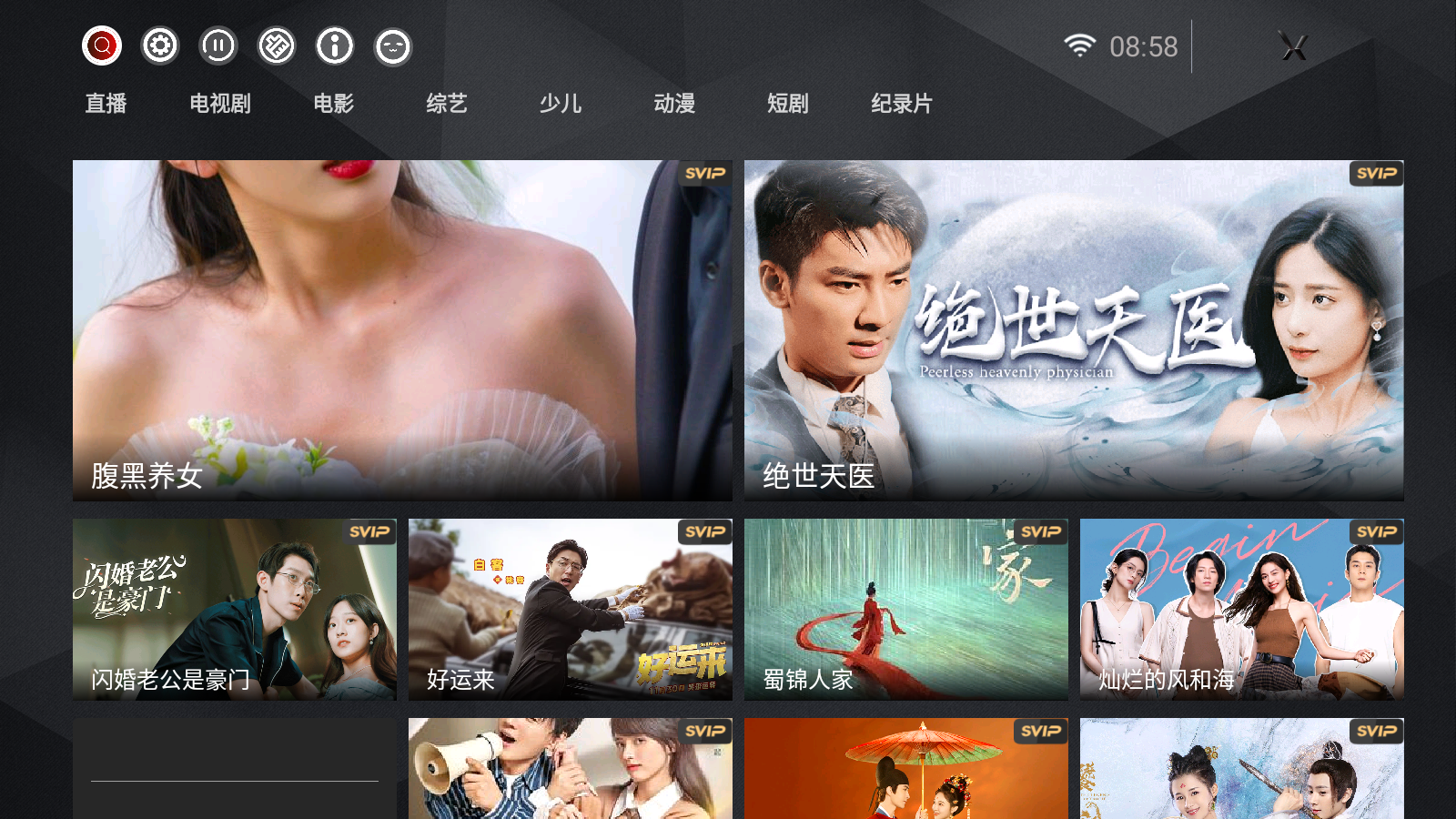Open the info icon
Screen dimensions: 1456x819
coord(335,45)
